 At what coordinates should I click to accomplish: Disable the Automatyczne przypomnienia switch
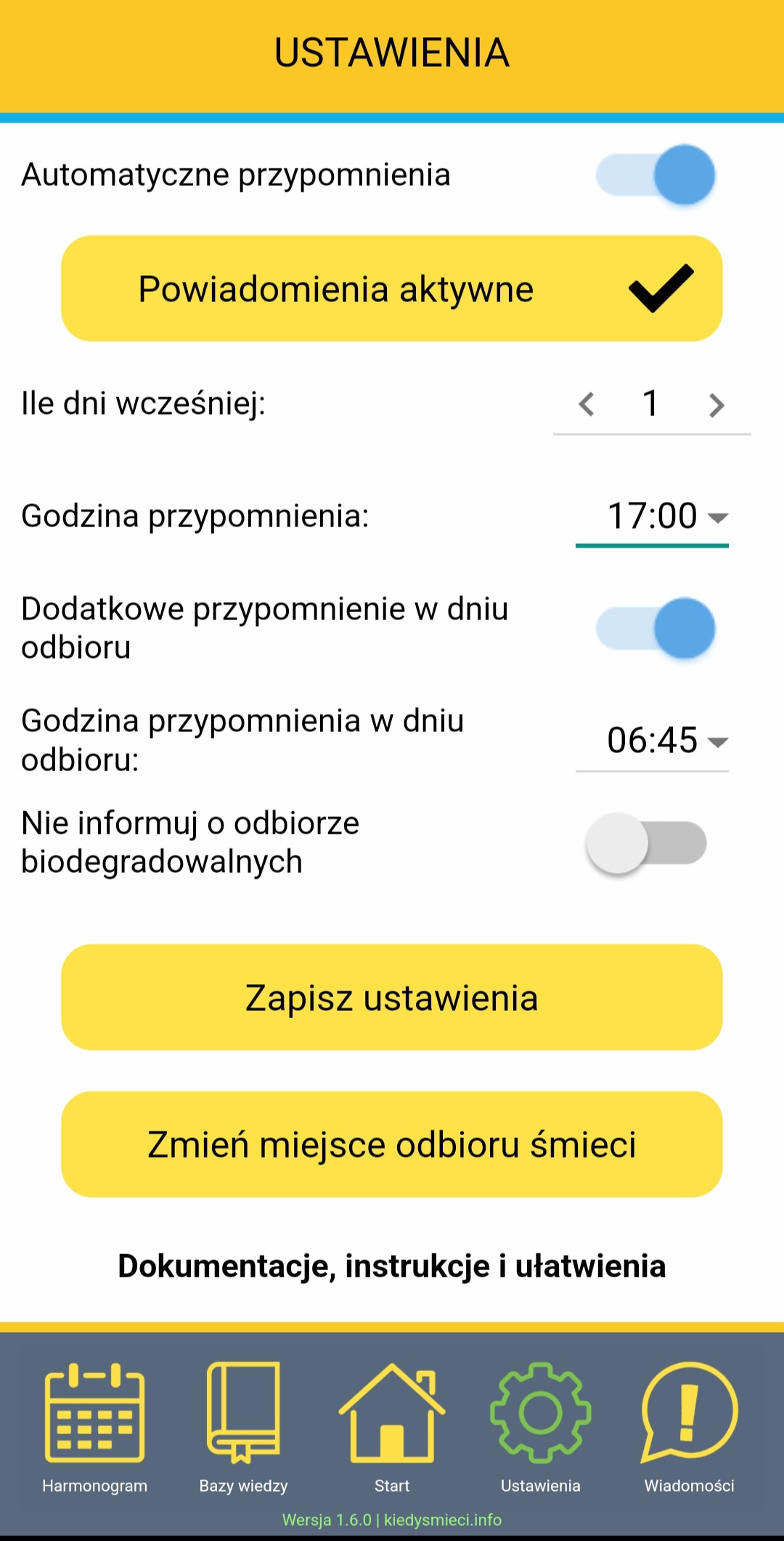[656, 175]
